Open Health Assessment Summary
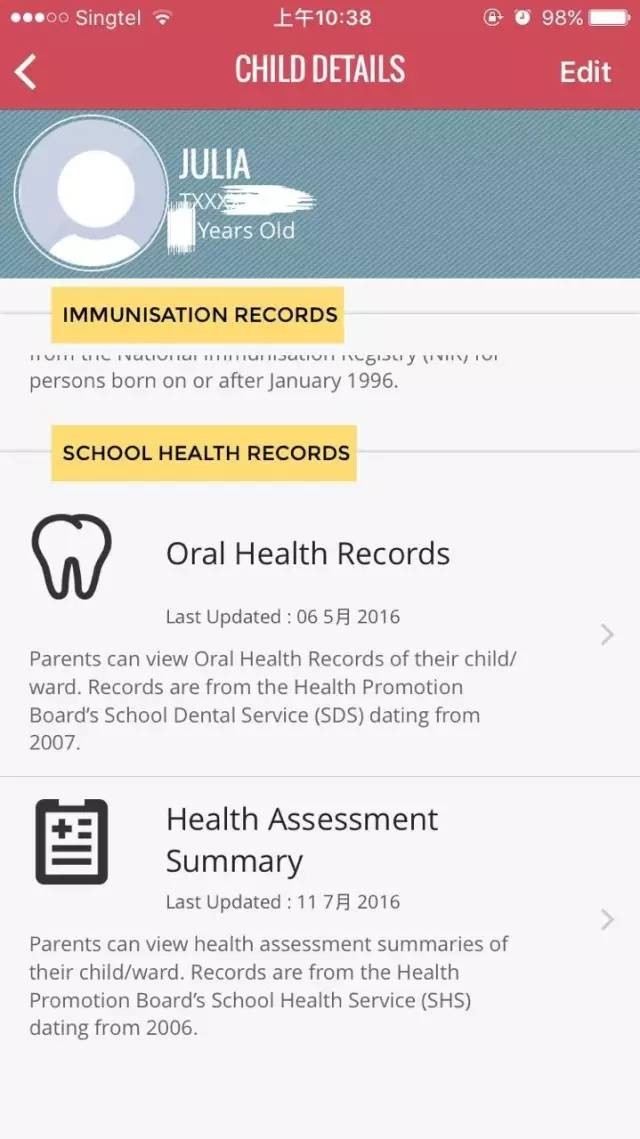This screenshot has width=640, height=1139. tap(302, 840)
